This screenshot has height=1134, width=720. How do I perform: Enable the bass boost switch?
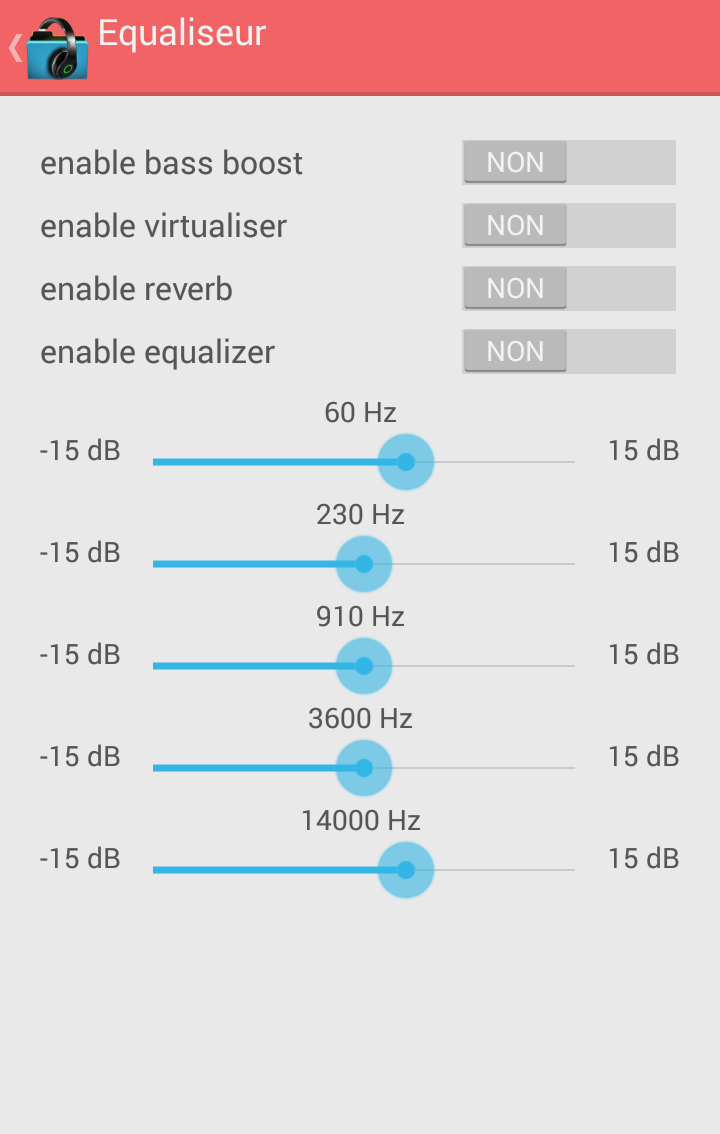point(568,163)
